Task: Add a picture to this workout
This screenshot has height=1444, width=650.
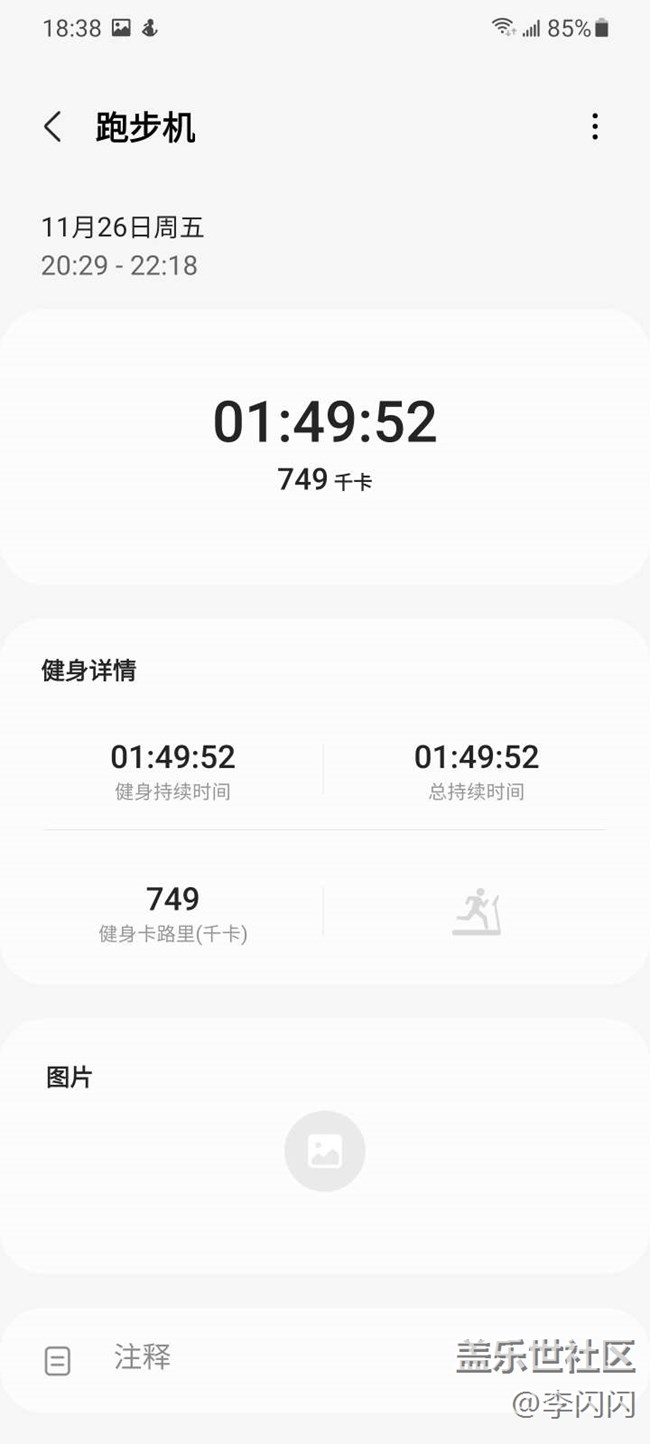Action: (x=324, y=1151)
